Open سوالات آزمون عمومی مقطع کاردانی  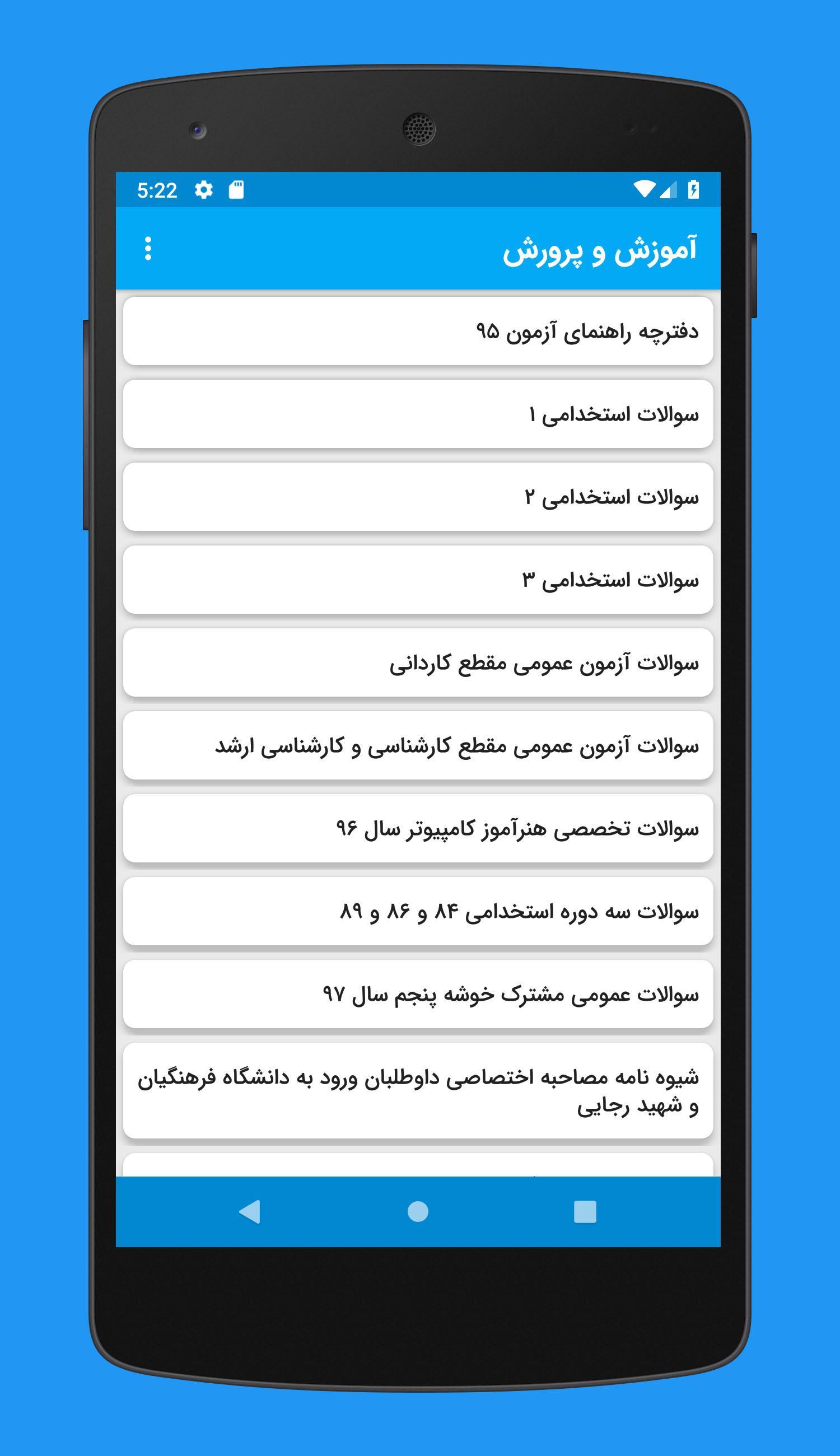click(x=418, y=662)
